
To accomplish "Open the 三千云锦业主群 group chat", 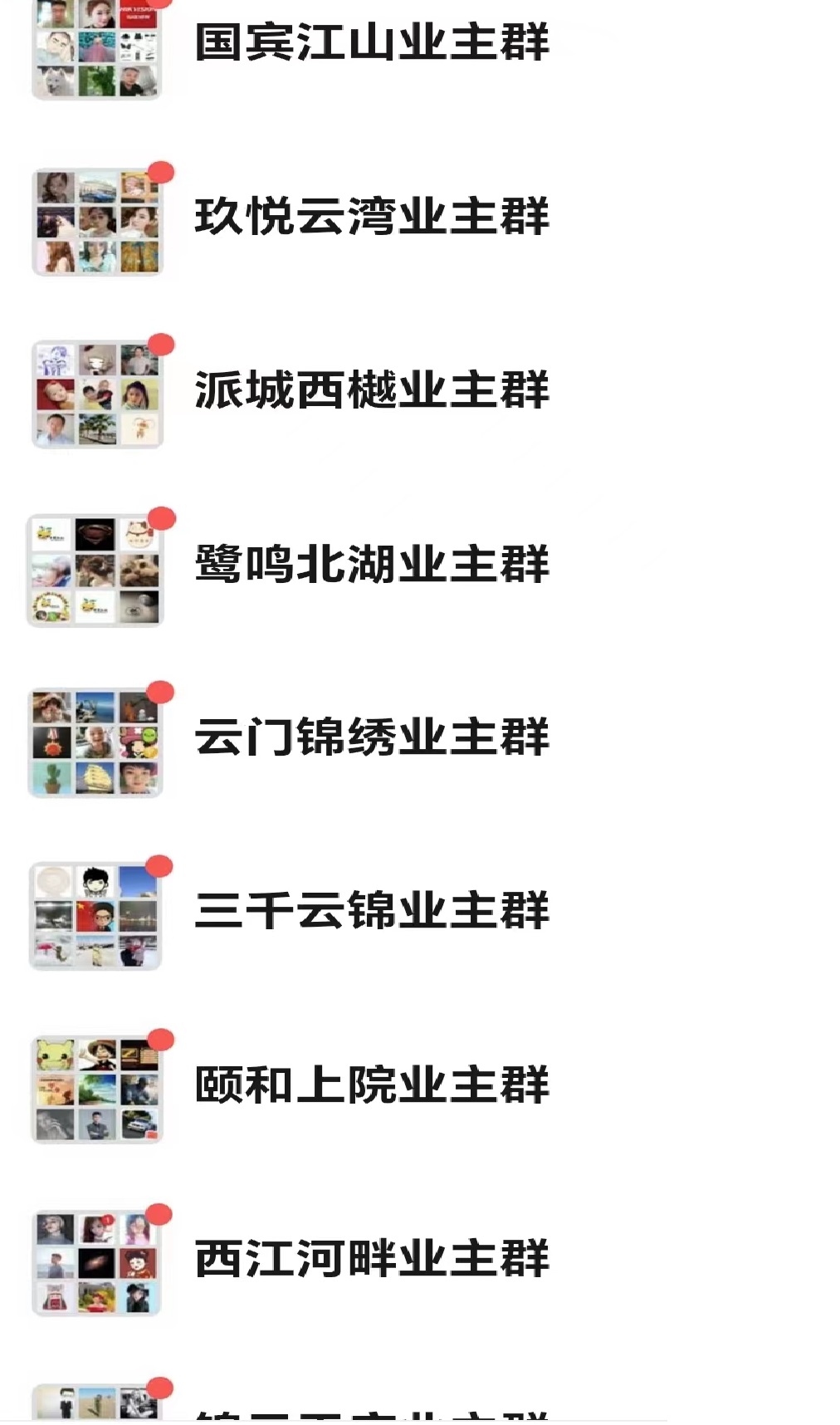I will click(x=371, y=911).
